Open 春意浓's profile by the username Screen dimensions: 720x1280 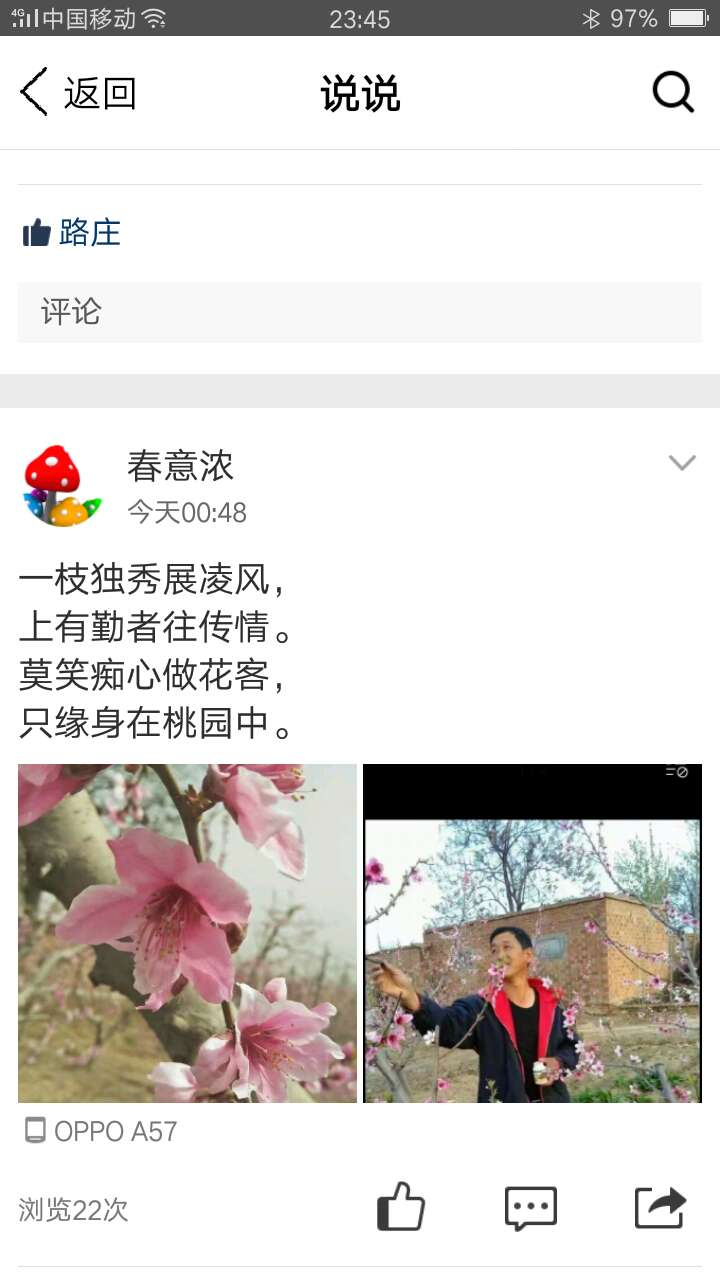180,466
